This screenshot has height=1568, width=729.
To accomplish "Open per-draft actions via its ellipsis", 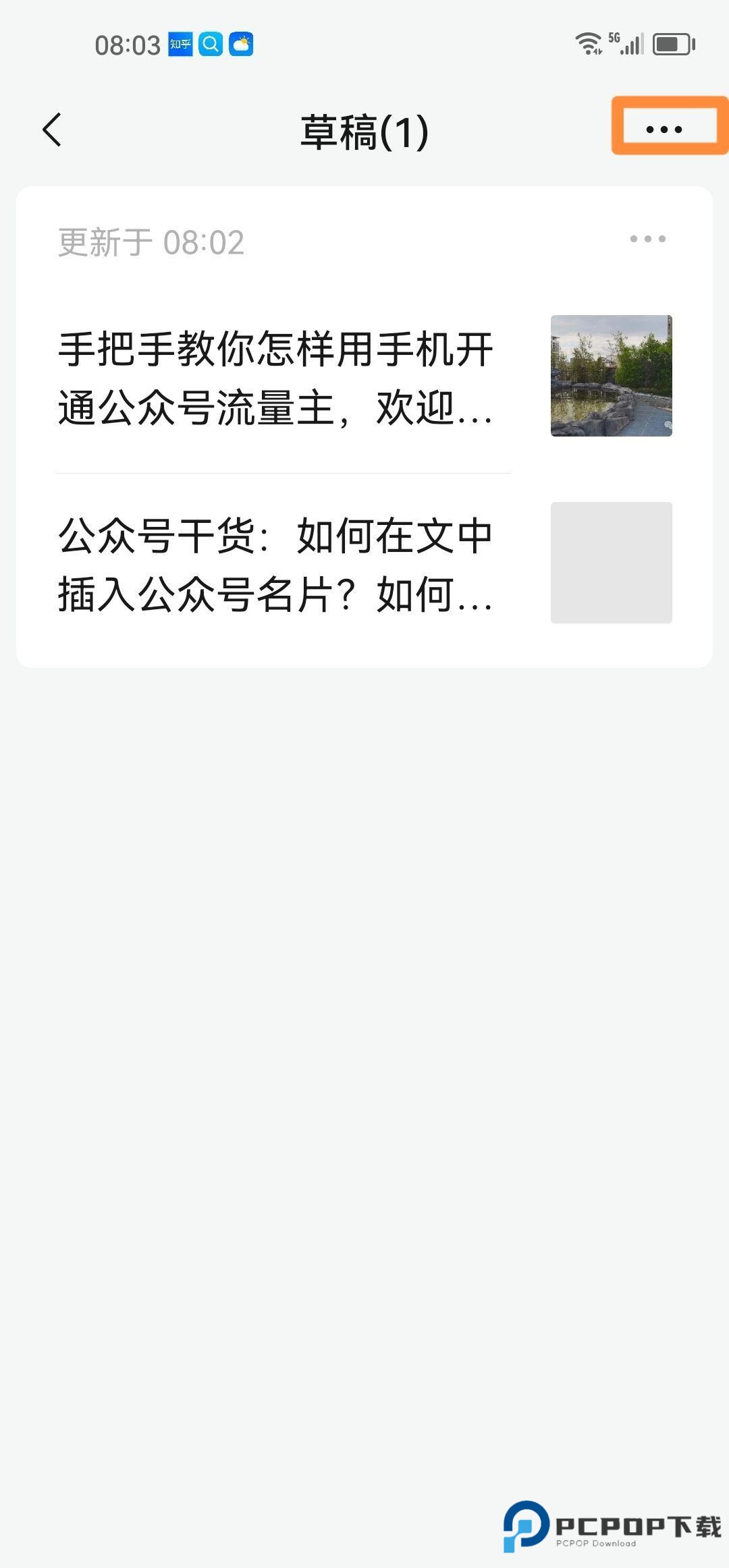I will click(x=647, y=237).
